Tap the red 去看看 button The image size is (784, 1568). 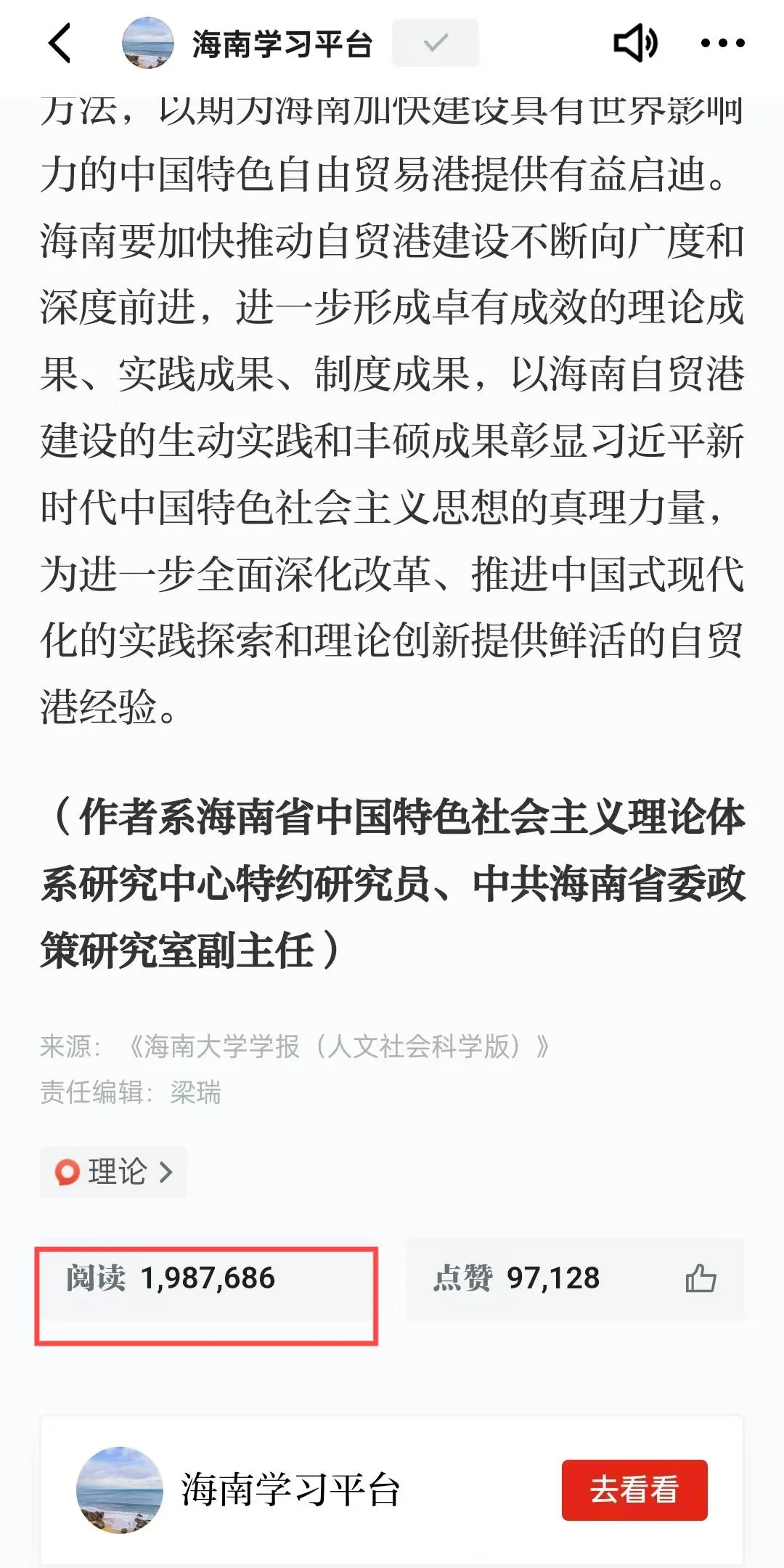coord(634,1490)
